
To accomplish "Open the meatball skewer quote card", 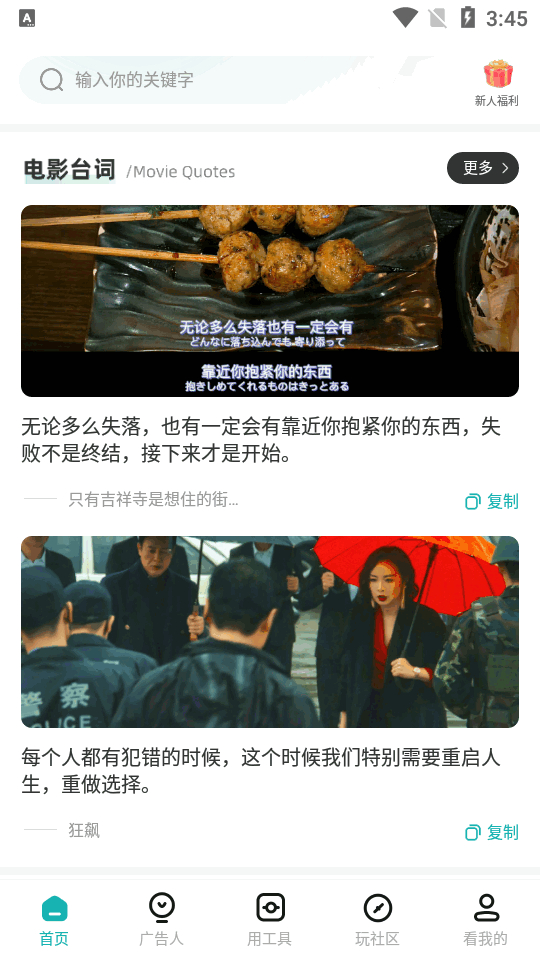I will click(270, 301).
